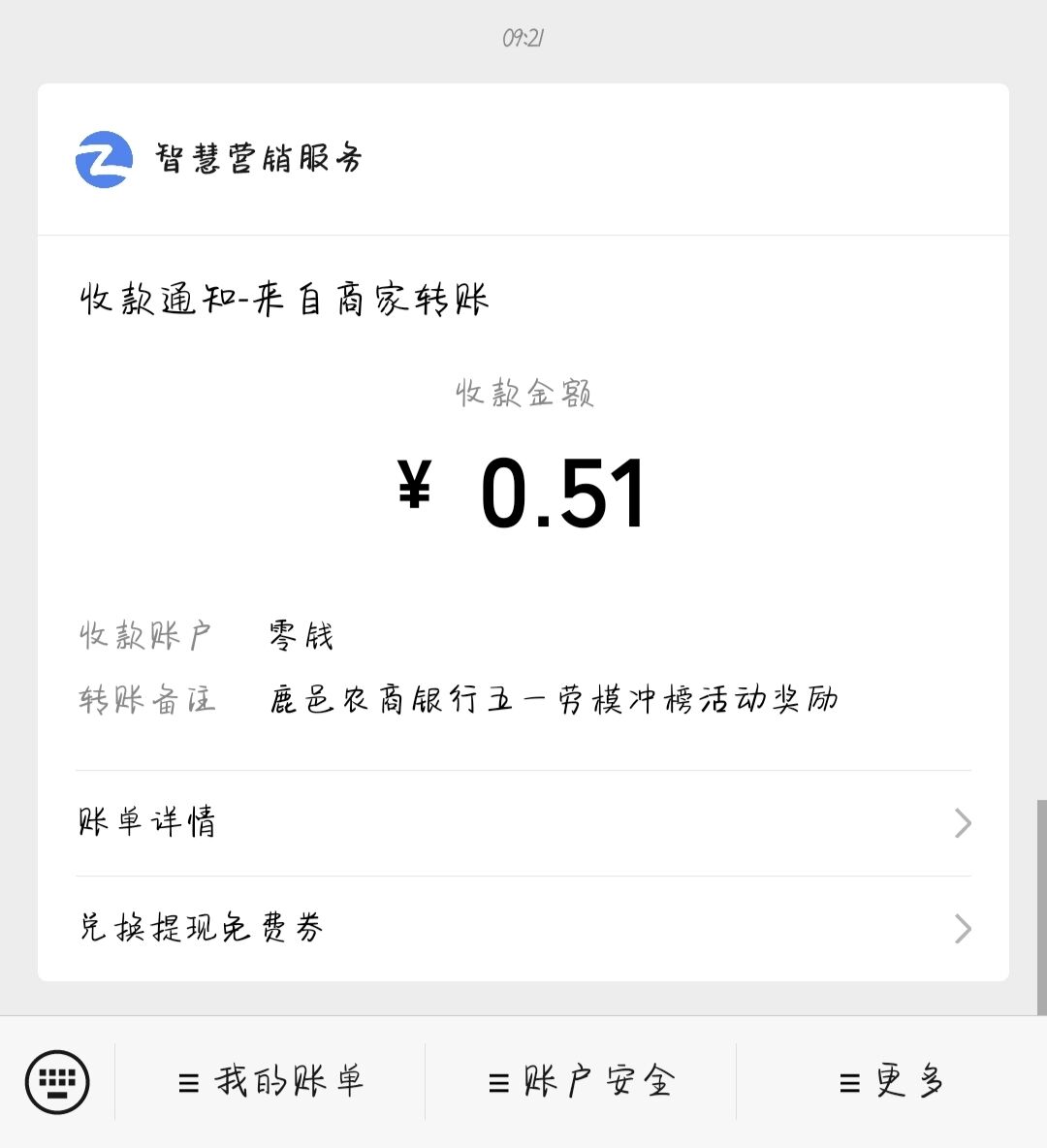Viewport: 1047px width, 1148px height.
Task: Tap the chevron on the 账单详情 row
Action: click(961, 822)
